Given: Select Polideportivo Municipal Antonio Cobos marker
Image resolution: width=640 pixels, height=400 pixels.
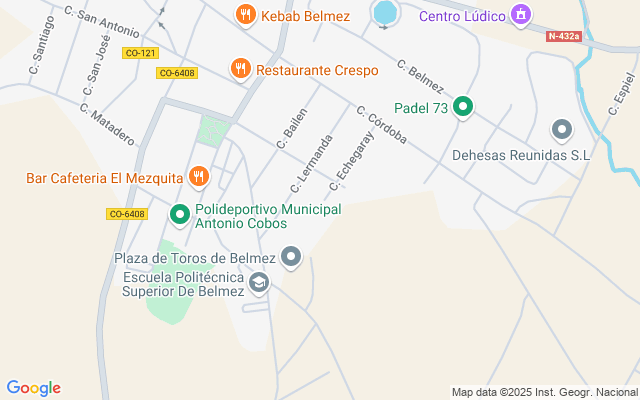Looking at the screenshot, I should coord(180,215).
